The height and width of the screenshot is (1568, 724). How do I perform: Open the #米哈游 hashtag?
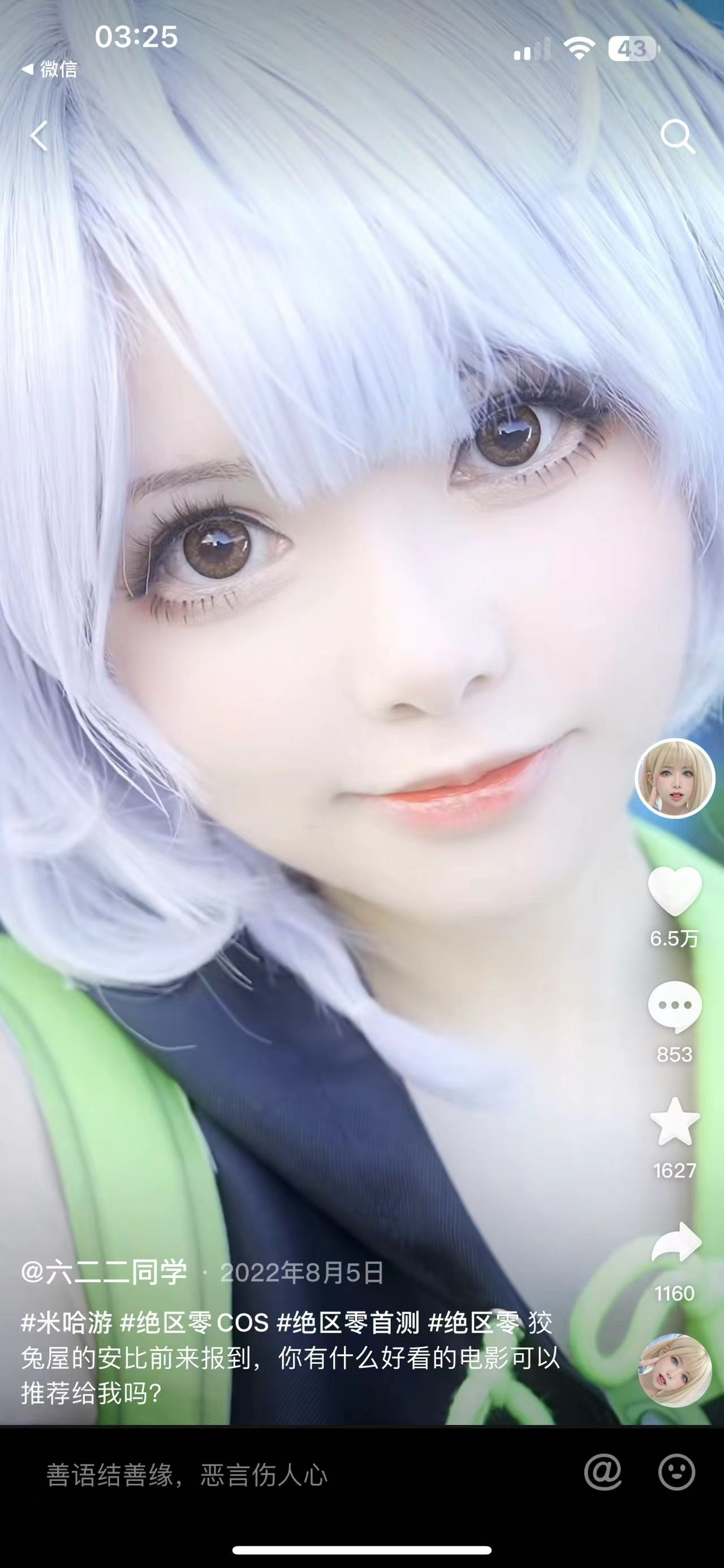coord(67,1322)
